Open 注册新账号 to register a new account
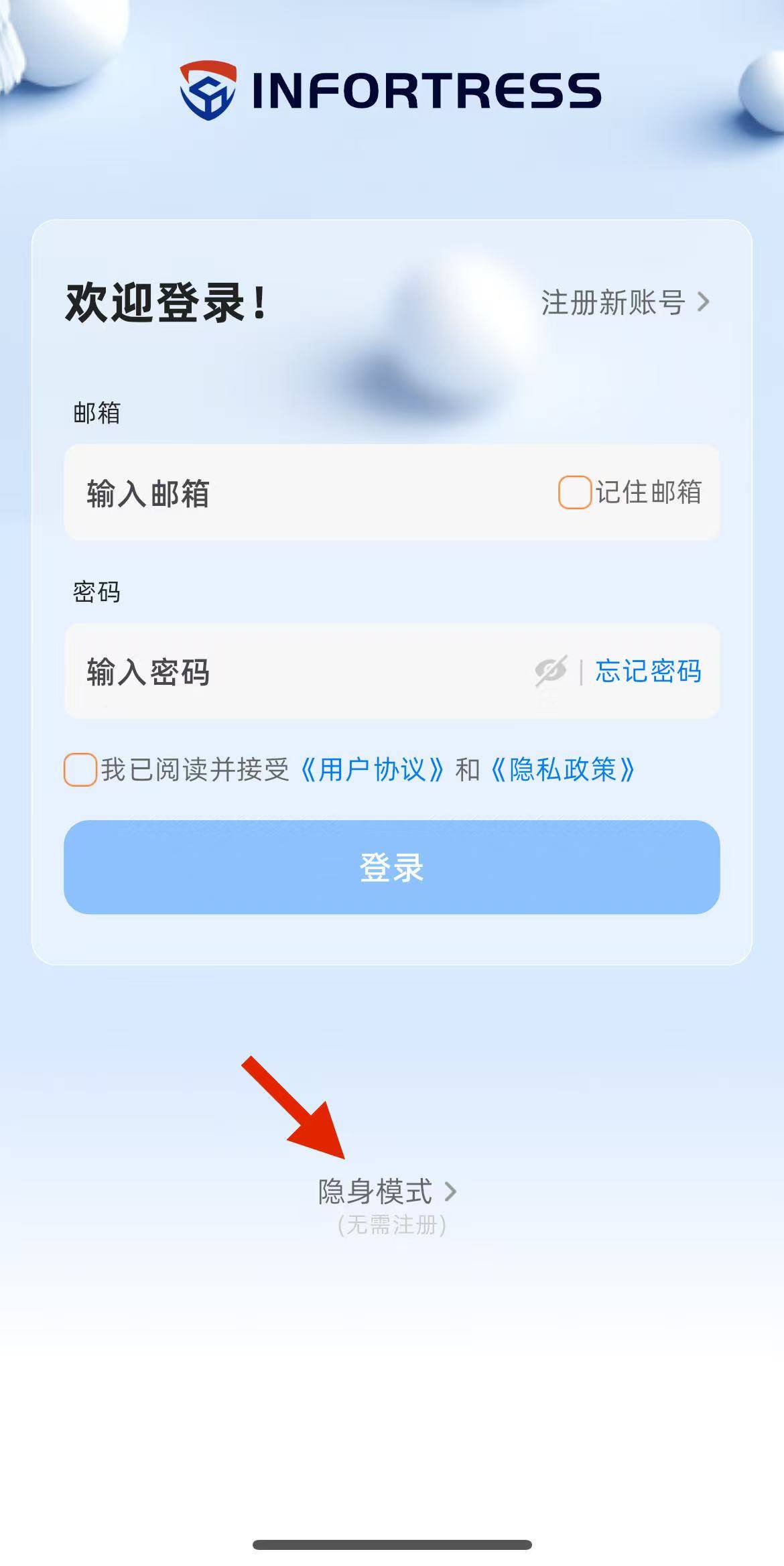Image resolution: width=784 pixels, height=1566 pixels. pyautogui.click(x=625, y=302)
